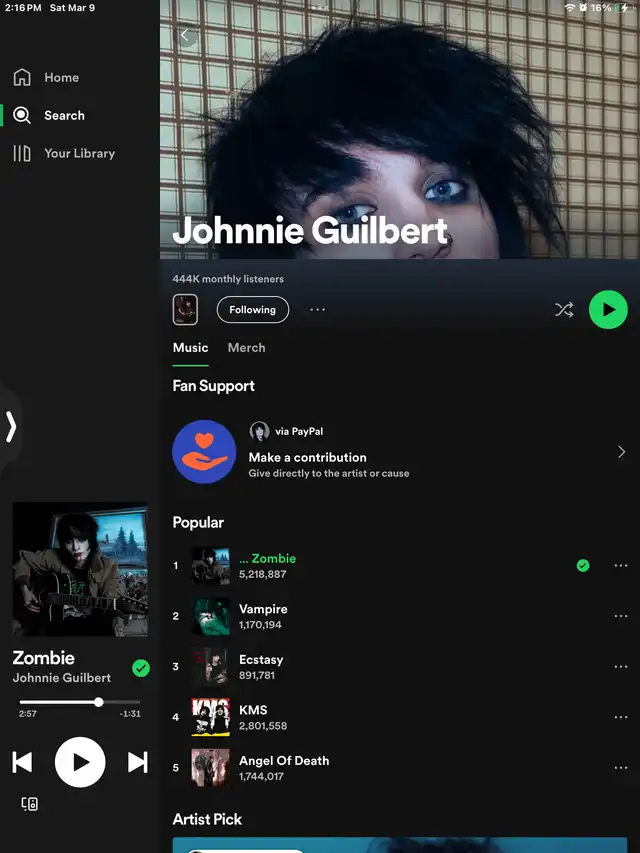Play the artist's music with green button
The image size is (640, 853).
pos(608,310)
